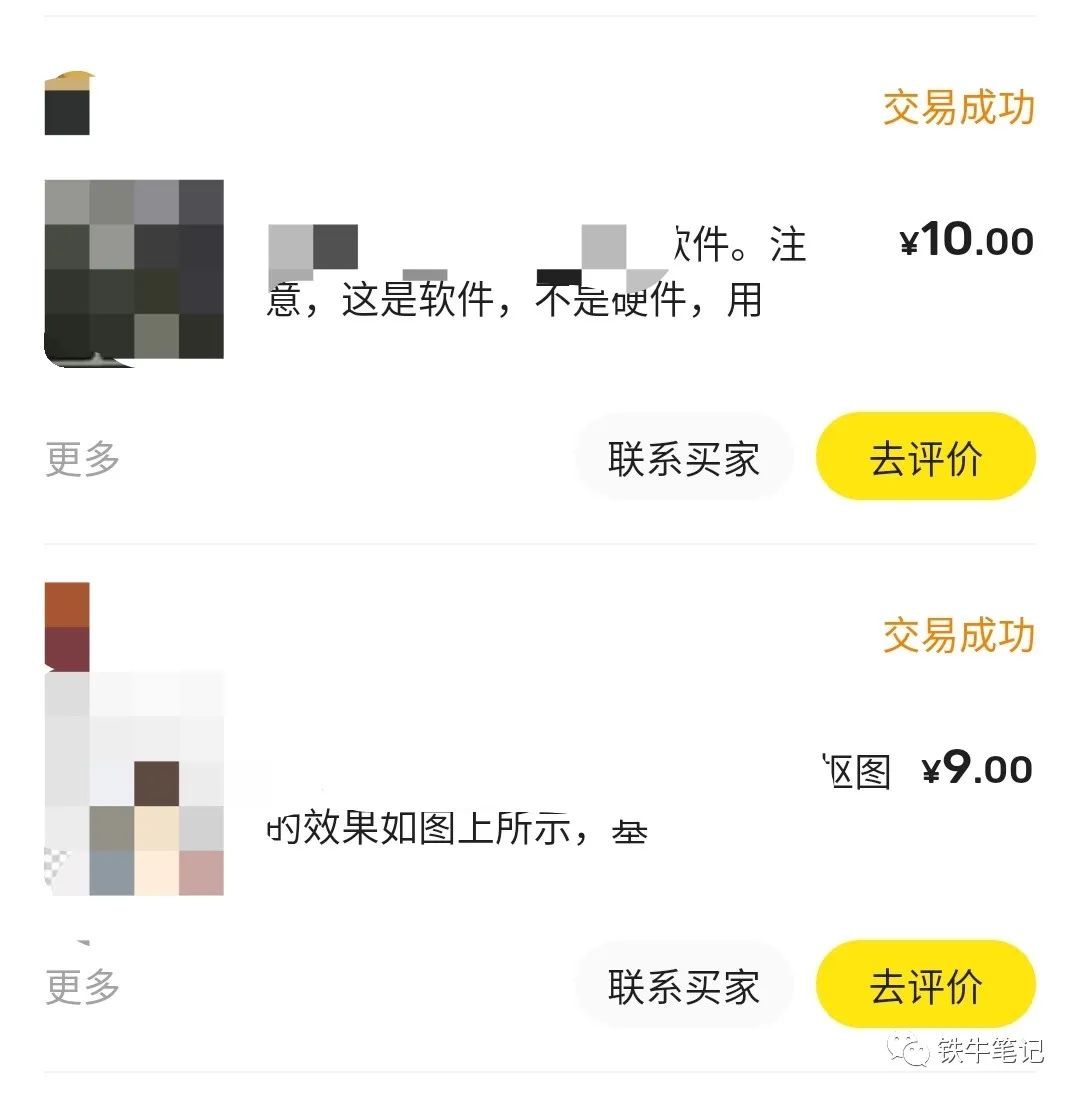Contact the buyer of the ¥9.00 order
The width and height of the screenshot is (1080, 1099).
(x=684, y=986)
